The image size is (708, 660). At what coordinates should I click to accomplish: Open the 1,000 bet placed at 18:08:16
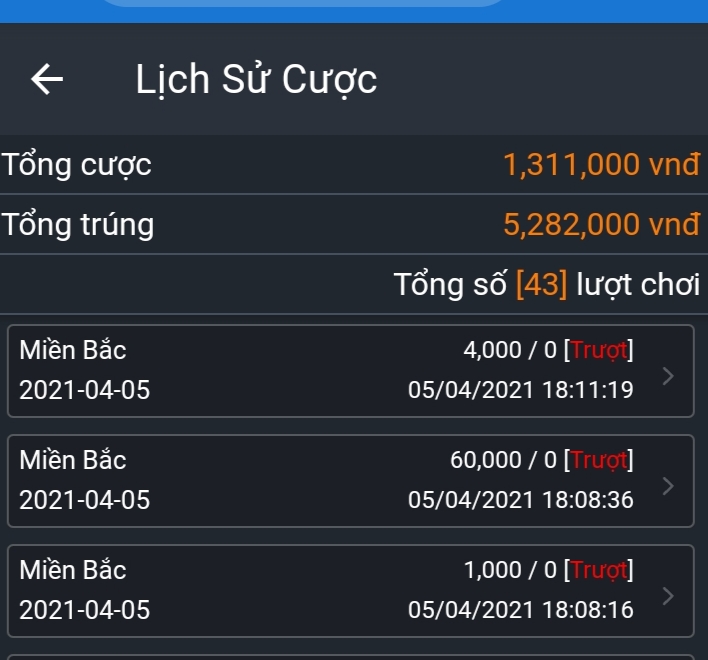(350, 590)
